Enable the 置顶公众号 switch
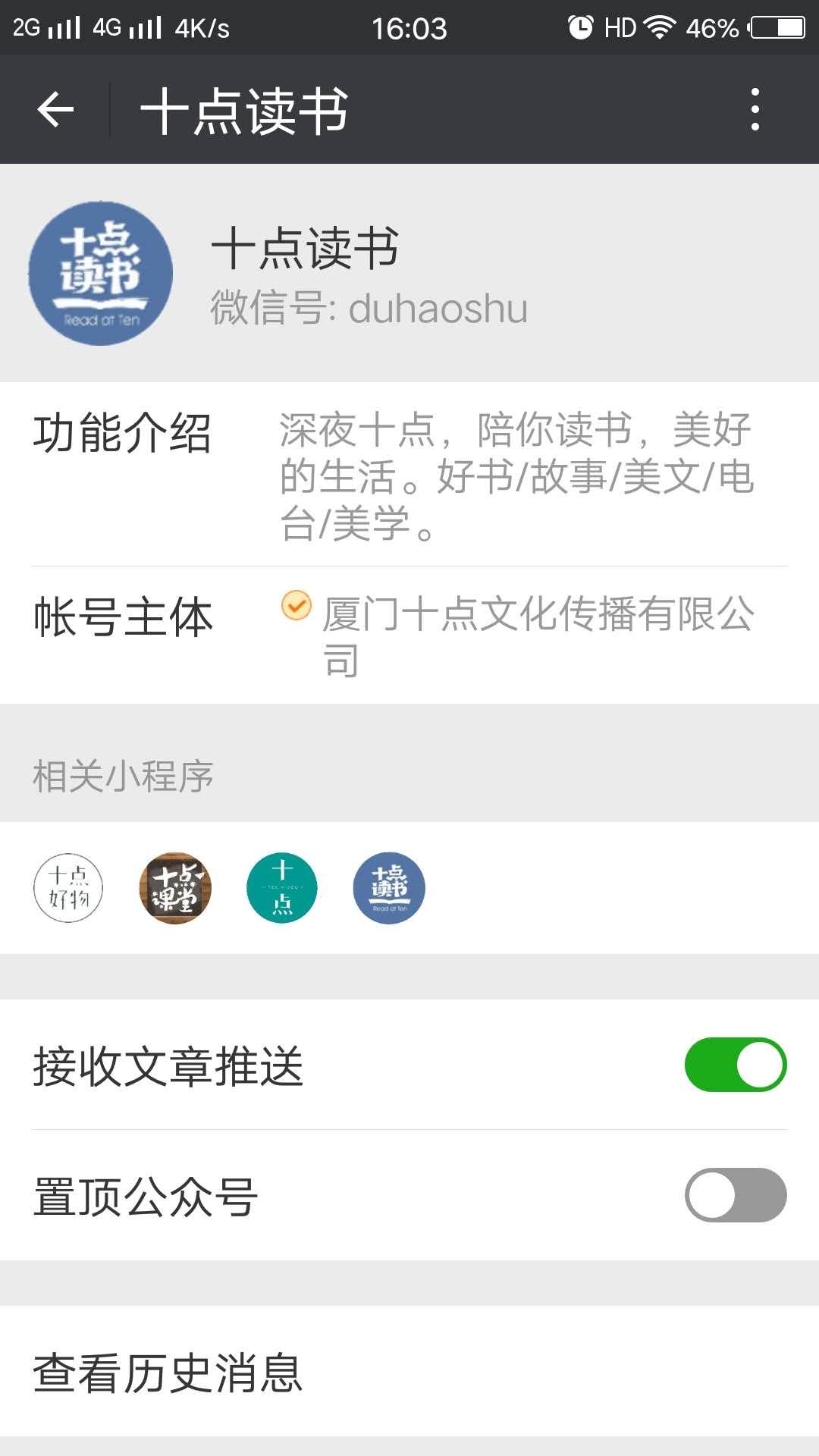The image size is (819, 1456). (x=736, y=1195)
